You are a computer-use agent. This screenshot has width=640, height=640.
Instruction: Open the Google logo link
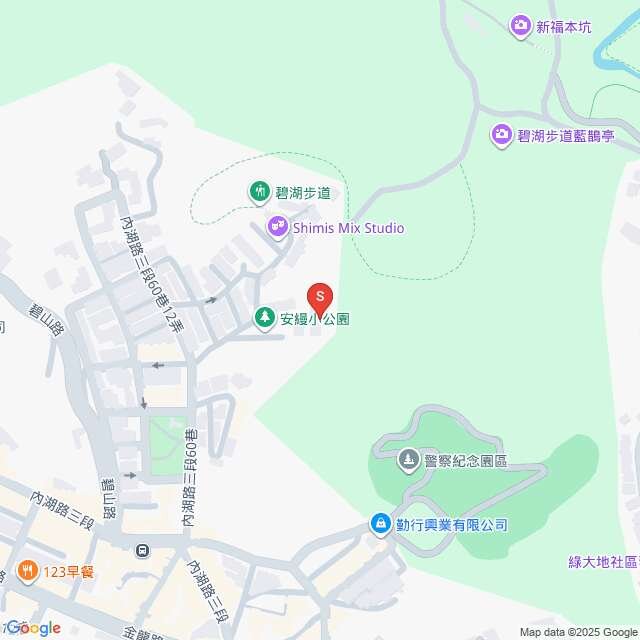[32, 627]
